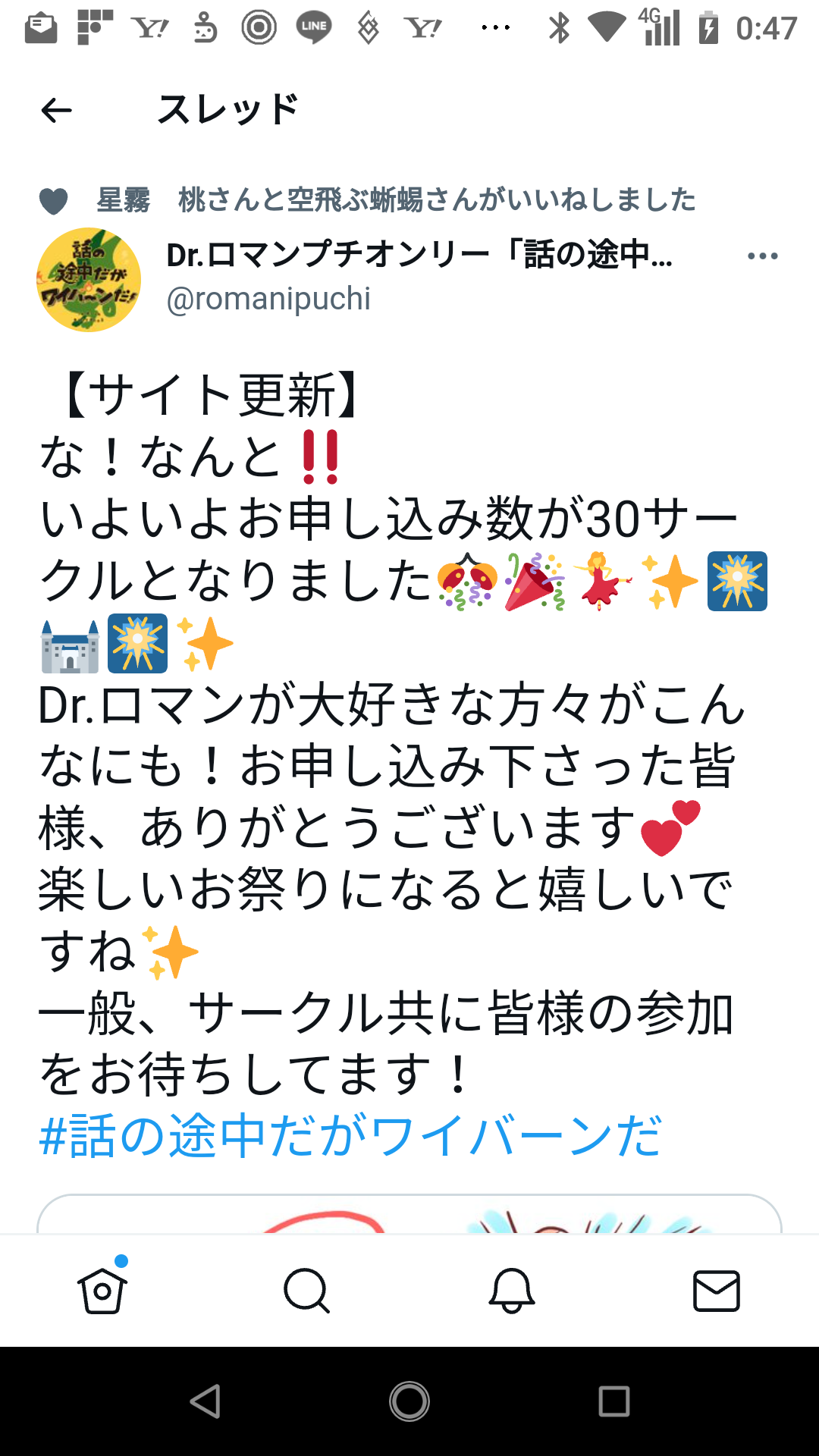Switch to the Search tab
This screenshot has height=1456, width=819.
pos(307,1290)
